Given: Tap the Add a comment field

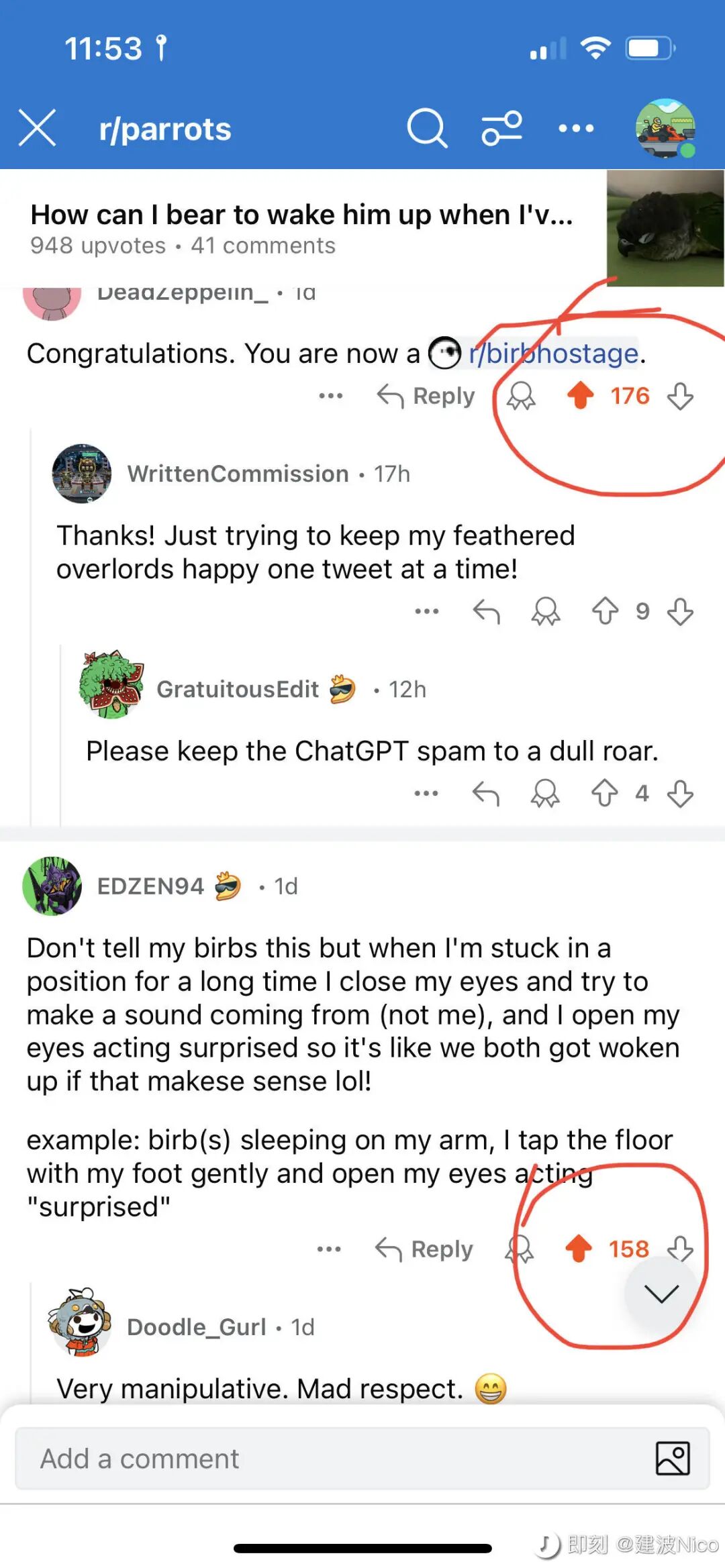Looking at the screenshot, I should 336,1459.
